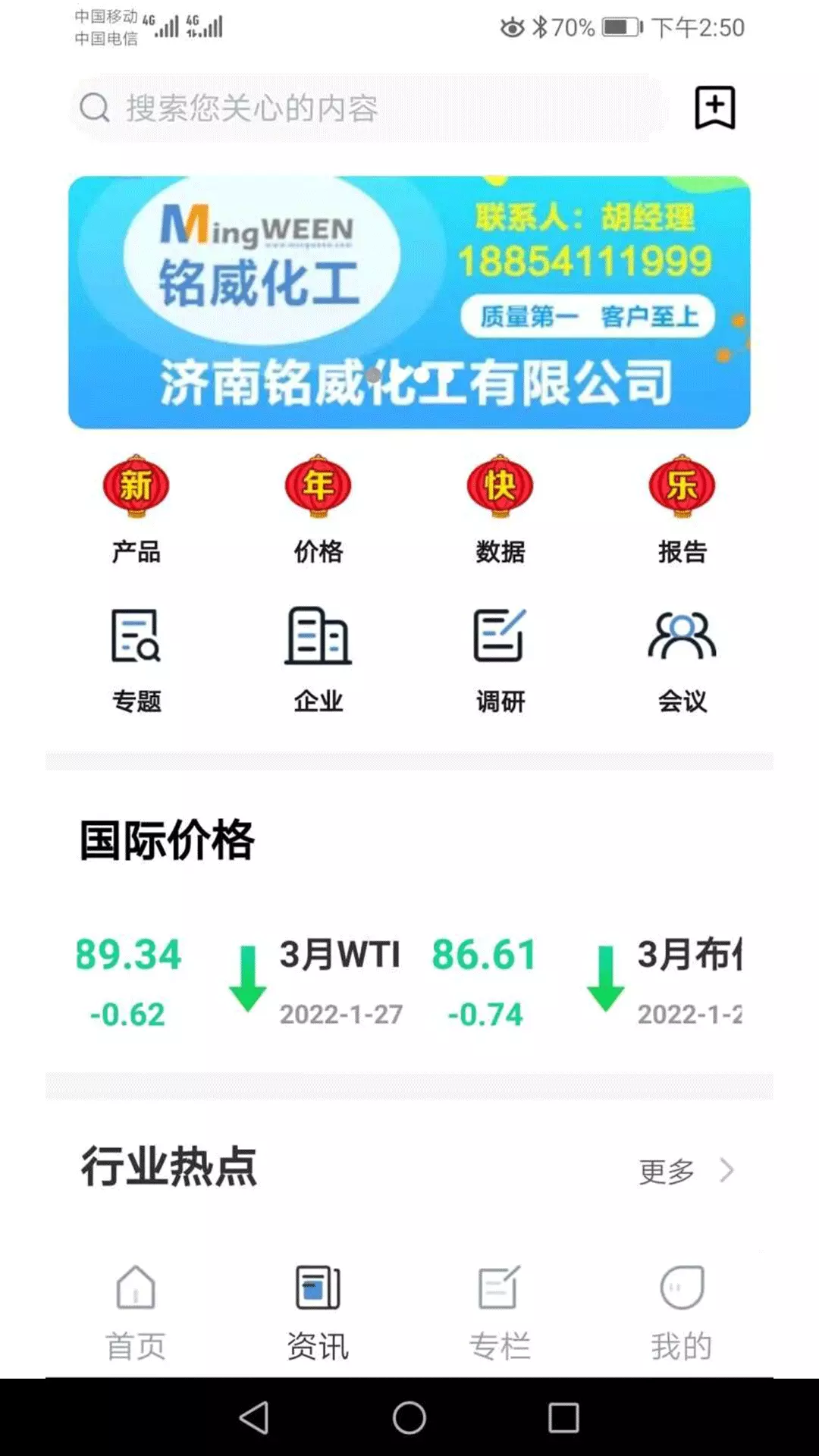The width and height of the screenshot is (819, 1456).
Task: Open the 济南铭威化工 banner ad
Action: click(x=409, y=303)
